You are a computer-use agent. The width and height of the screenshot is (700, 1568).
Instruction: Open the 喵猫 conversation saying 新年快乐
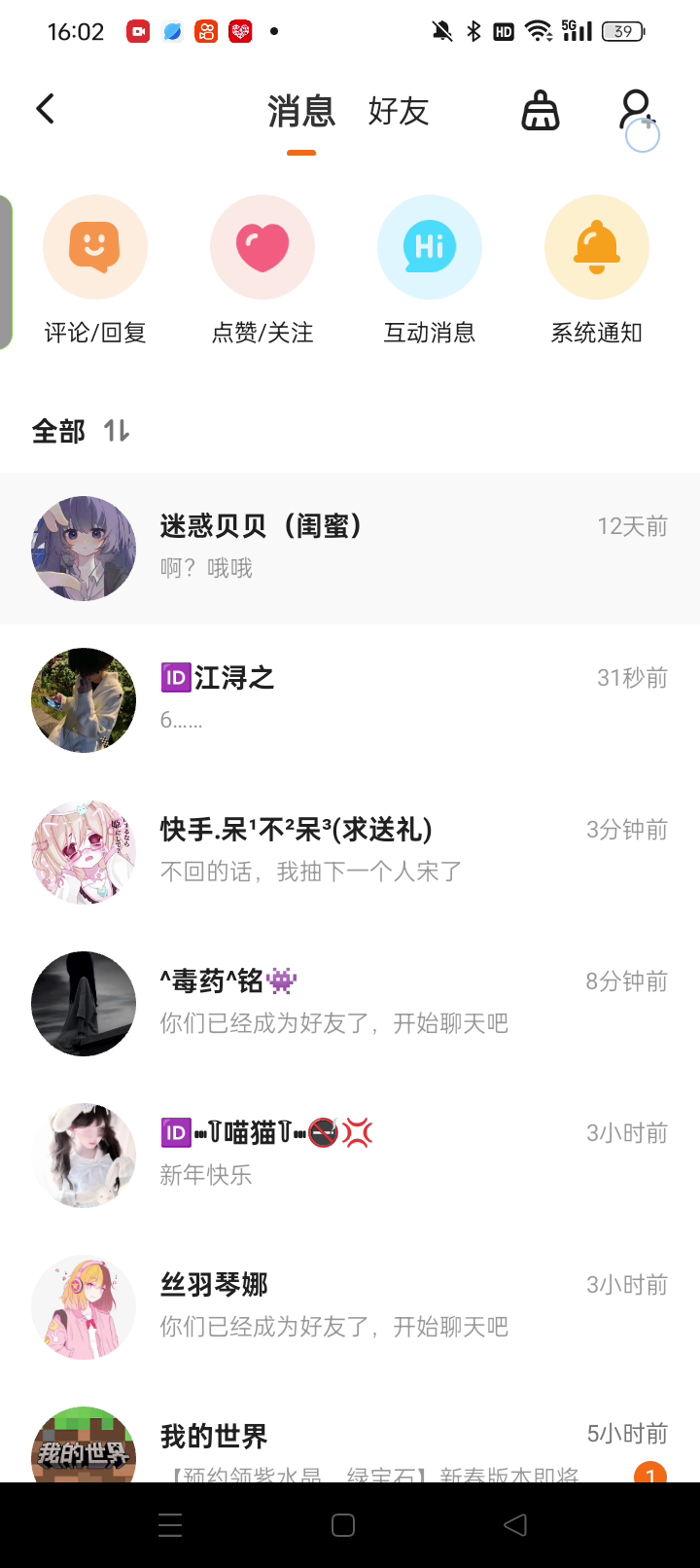(350, 1156)
